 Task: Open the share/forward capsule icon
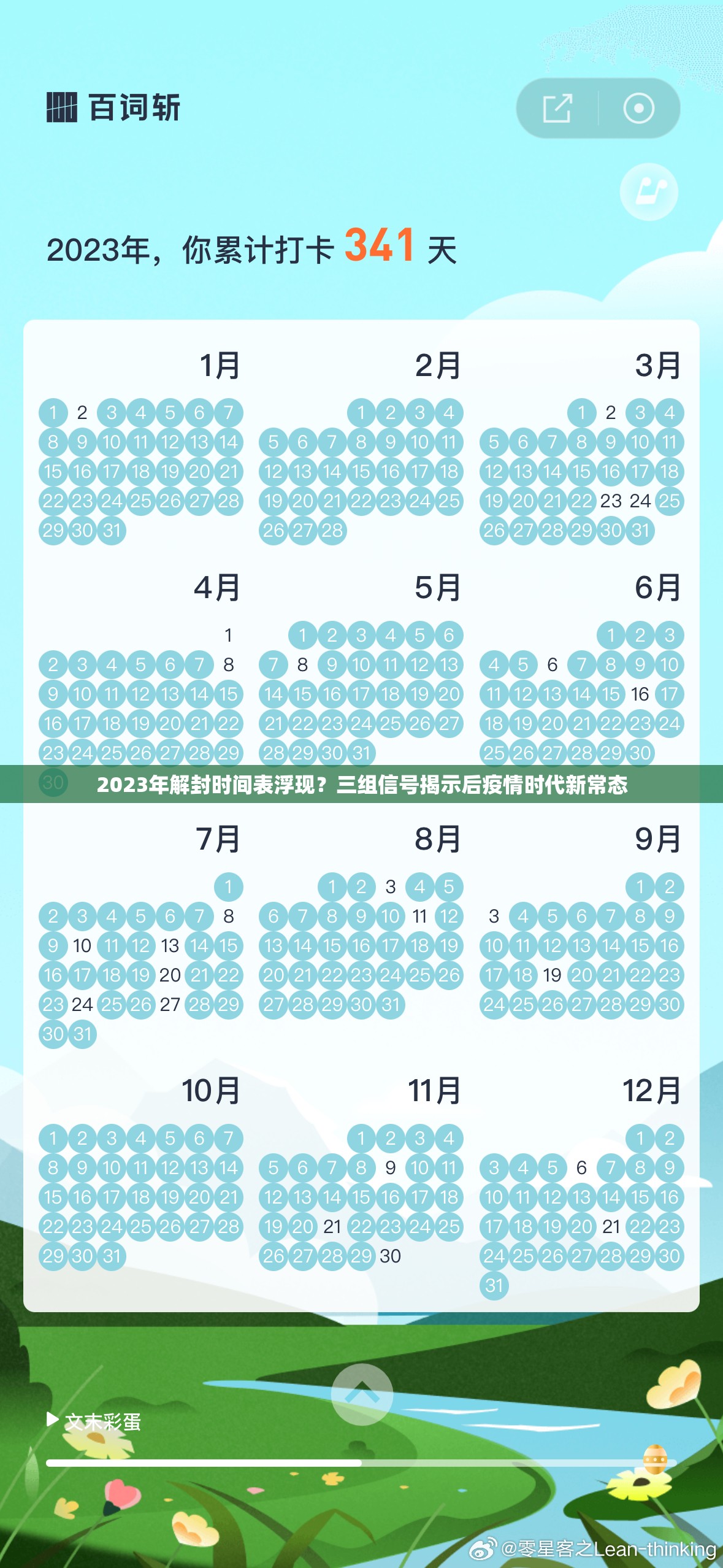(x=557, y=109)
